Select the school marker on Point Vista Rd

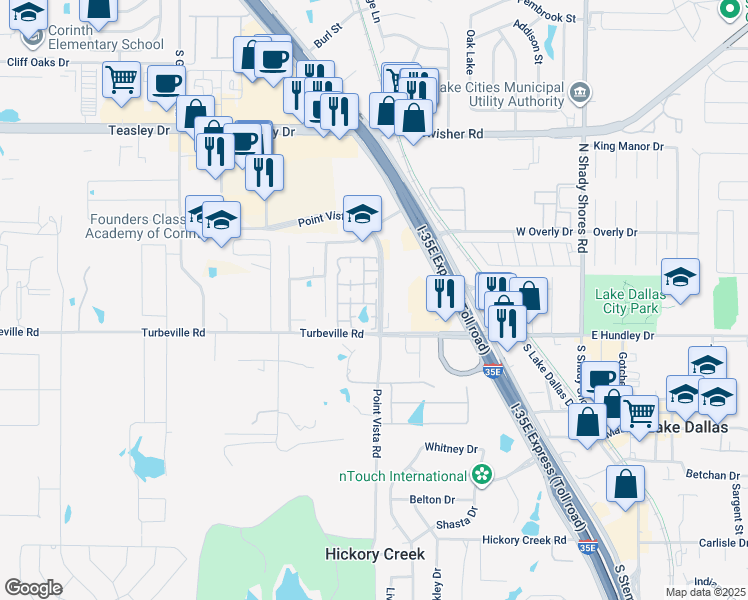tap(362, 217)
